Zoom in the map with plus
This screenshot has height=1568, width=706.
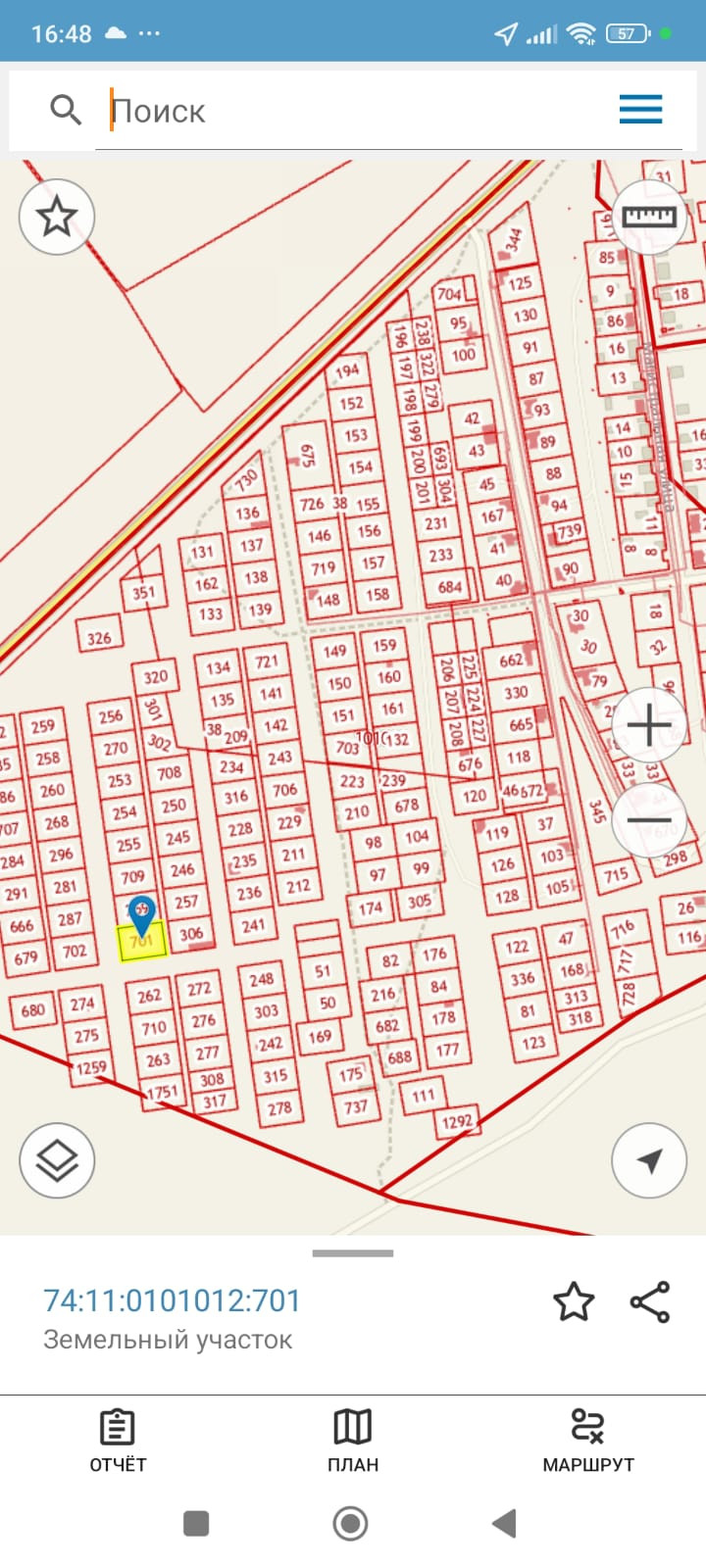pyautogui.click(x=649, y=726)
